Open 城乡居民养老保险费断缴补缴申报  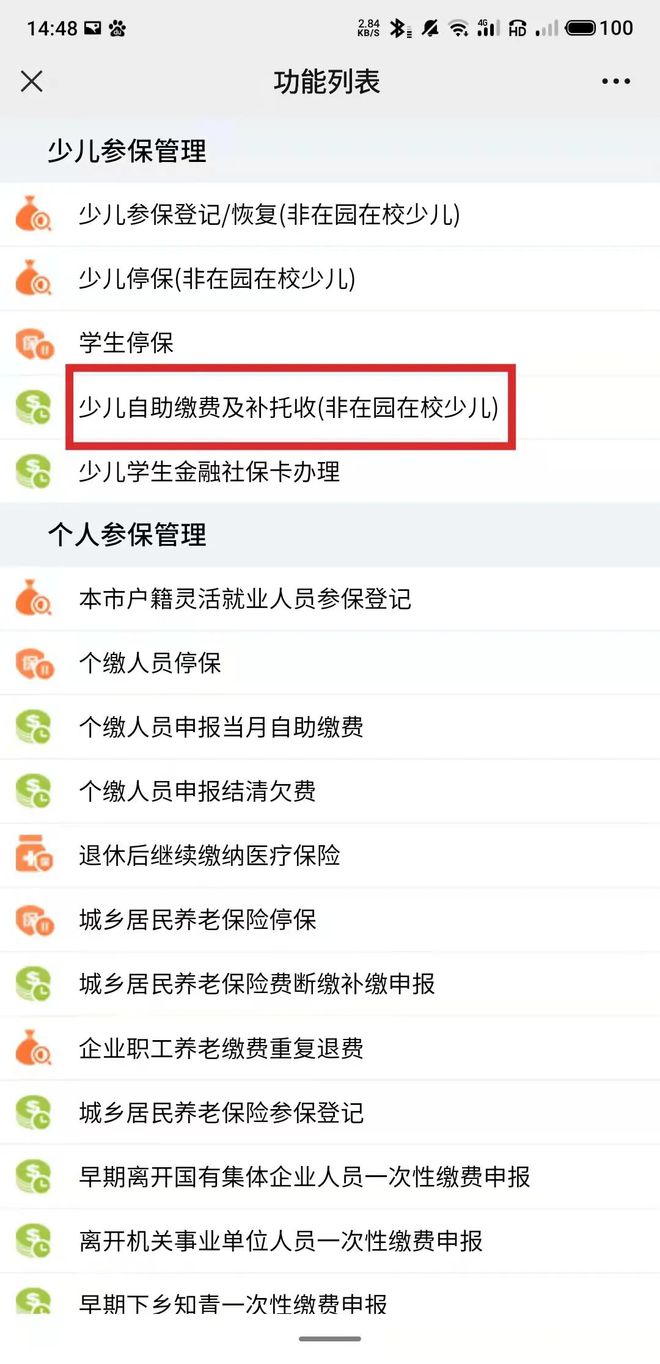(330, 983)
